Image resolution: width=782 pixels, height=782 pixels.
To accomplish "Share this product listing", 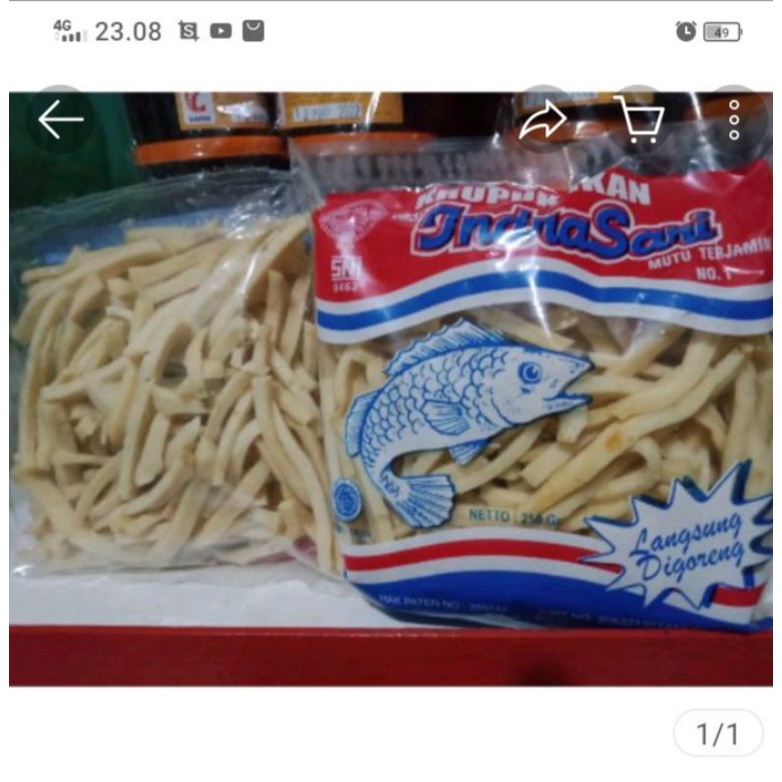I will [543, 121].
